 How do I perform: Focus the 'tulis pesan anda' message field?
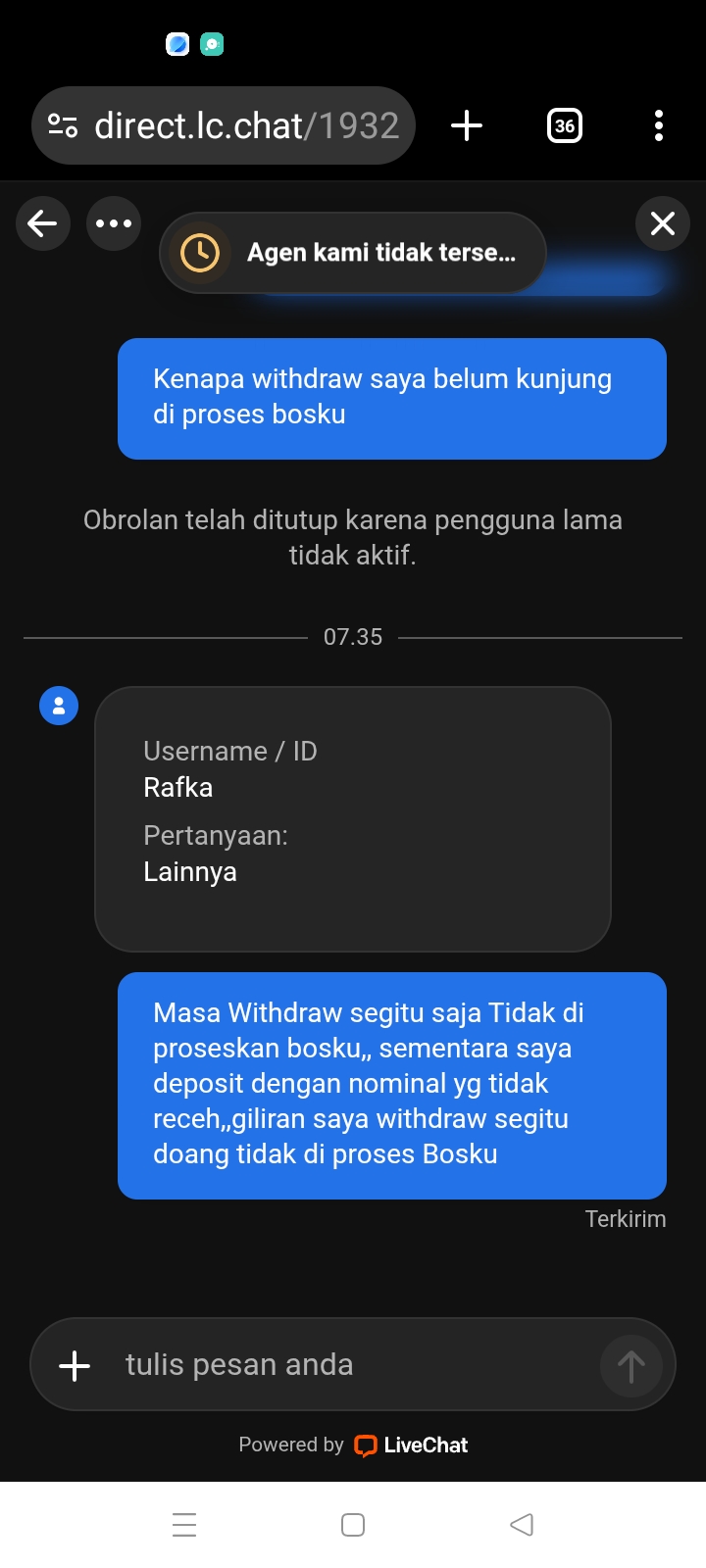pyautogui.click(x=353, y=1364)
